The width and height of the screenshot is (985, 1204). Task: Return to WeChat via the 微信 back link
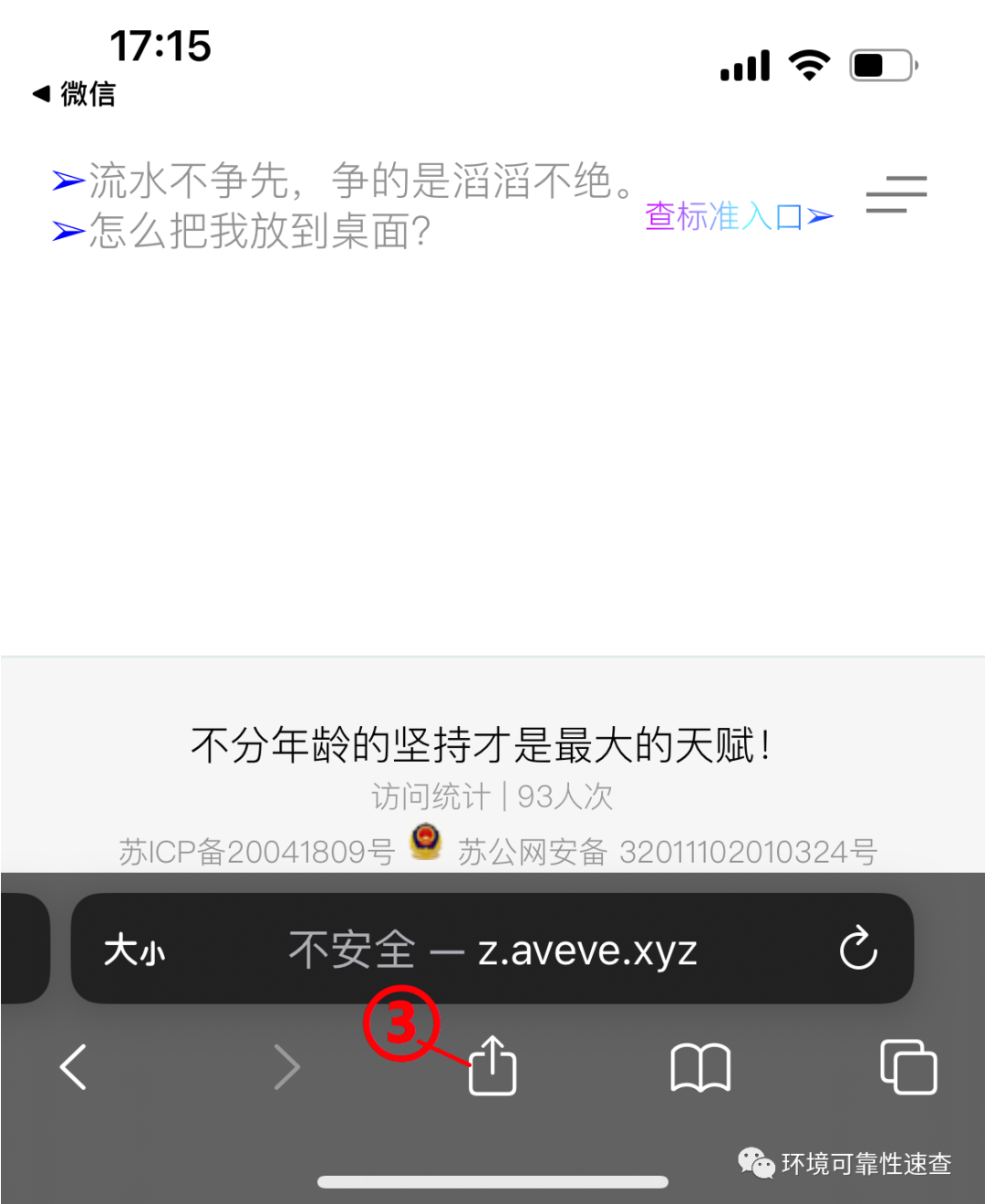(x=75, y=94)
